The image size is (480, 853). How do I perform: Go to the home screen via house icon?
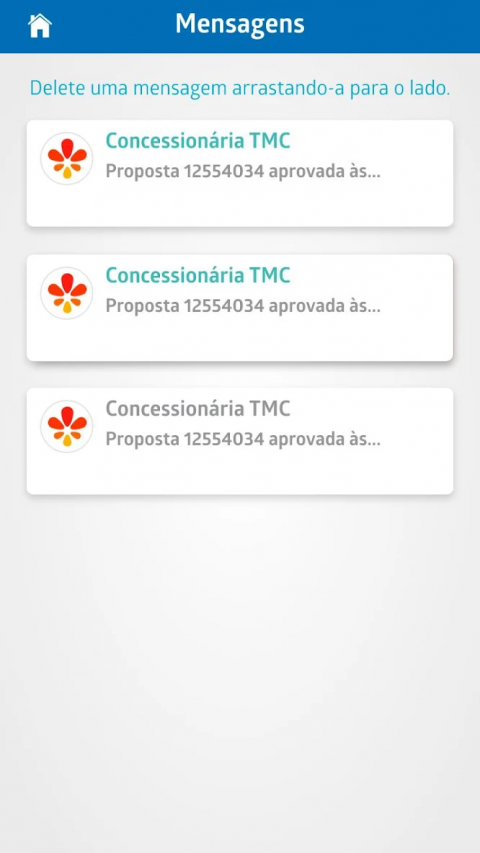click(40, 26)
